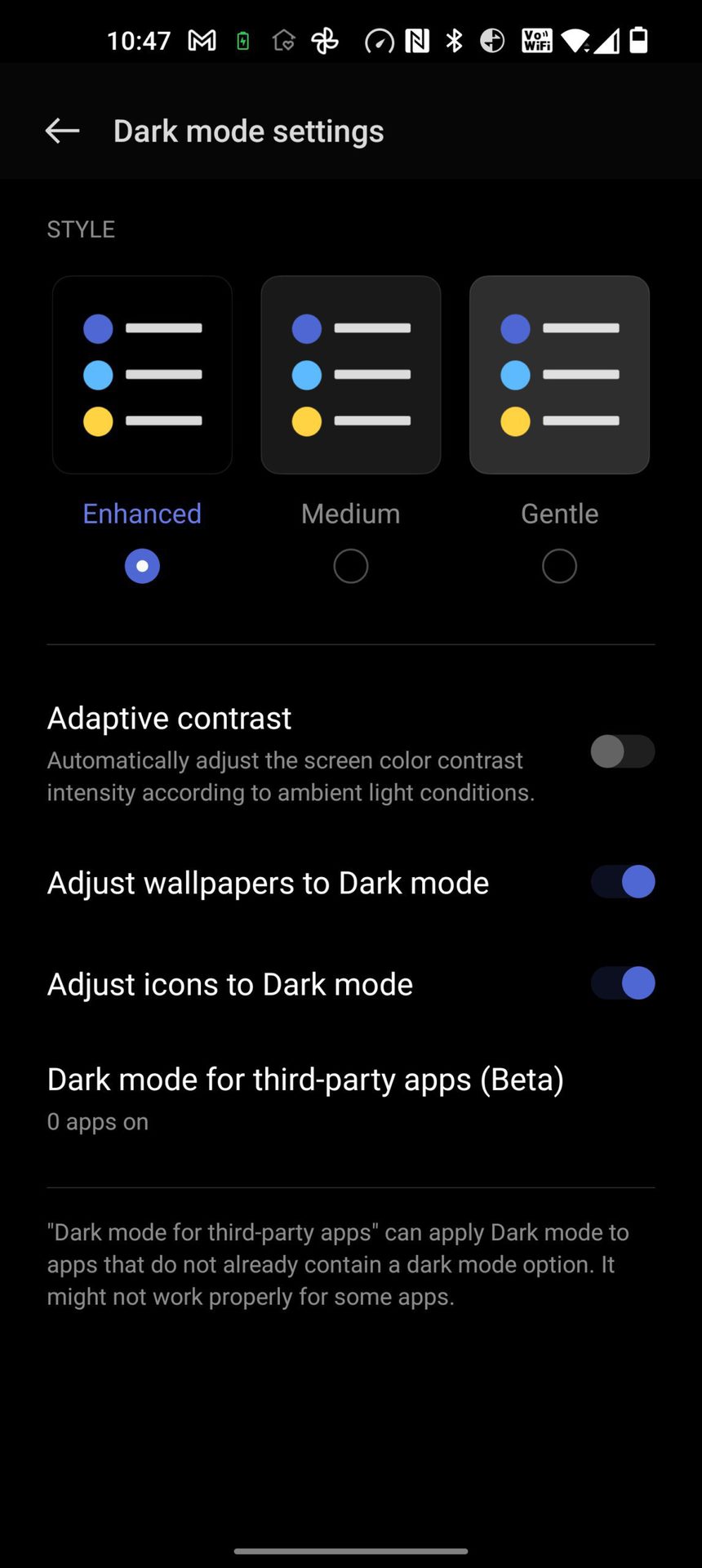Disable Adjust icons to Dark mode
Screen dimensions: 702x1568
[622, 983]
